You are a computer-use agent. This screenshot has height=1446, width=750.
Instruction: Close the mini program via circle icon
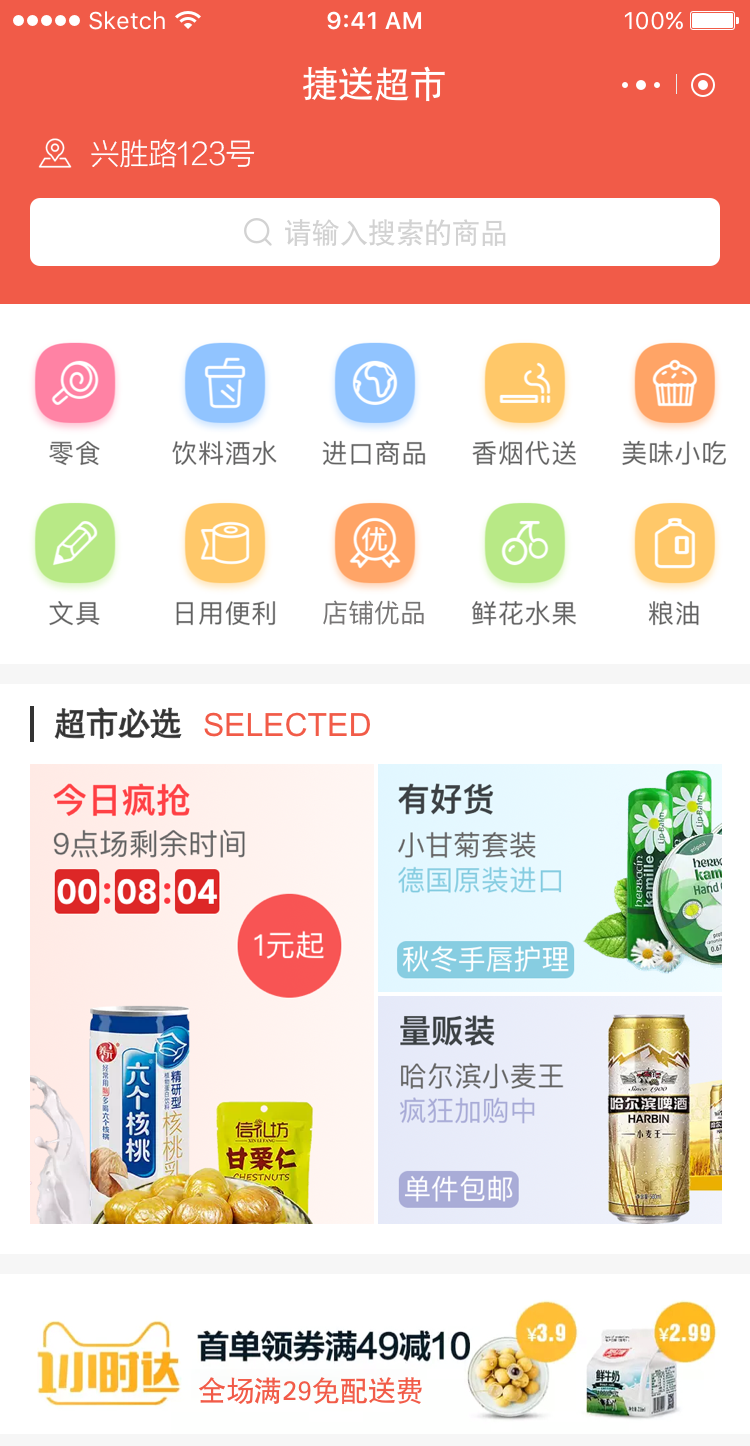703,86
